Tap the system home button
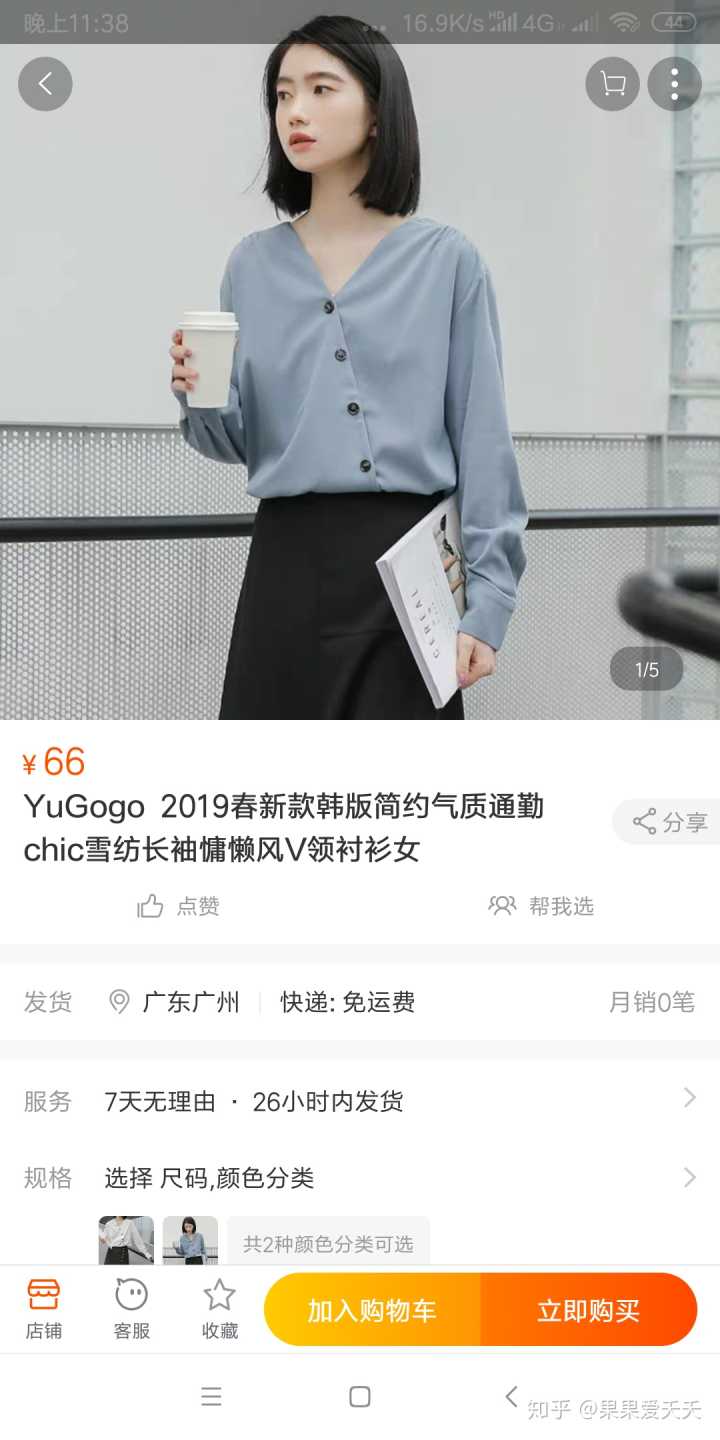 (360, 1397)
